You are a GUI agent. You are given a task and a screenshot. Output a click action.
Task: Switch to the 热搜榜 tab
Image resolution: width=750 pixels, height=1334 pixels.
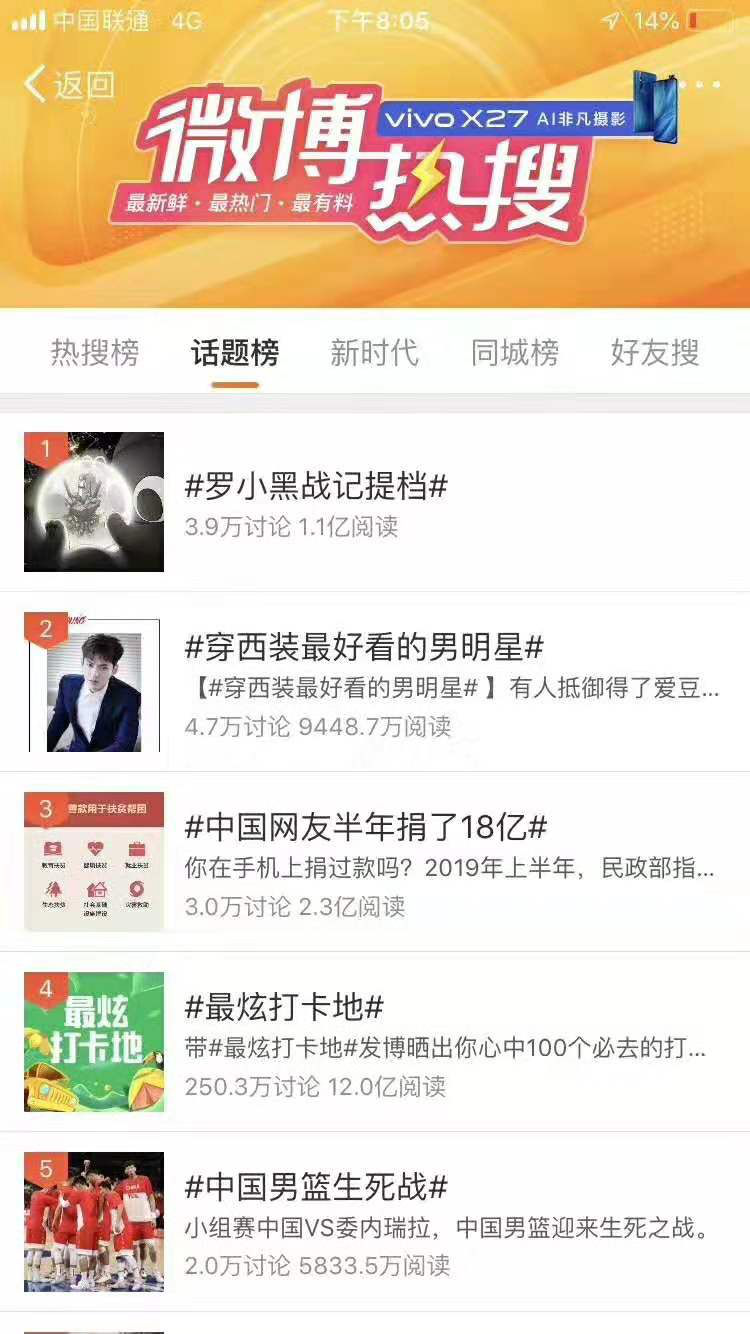tap(95, 353)
